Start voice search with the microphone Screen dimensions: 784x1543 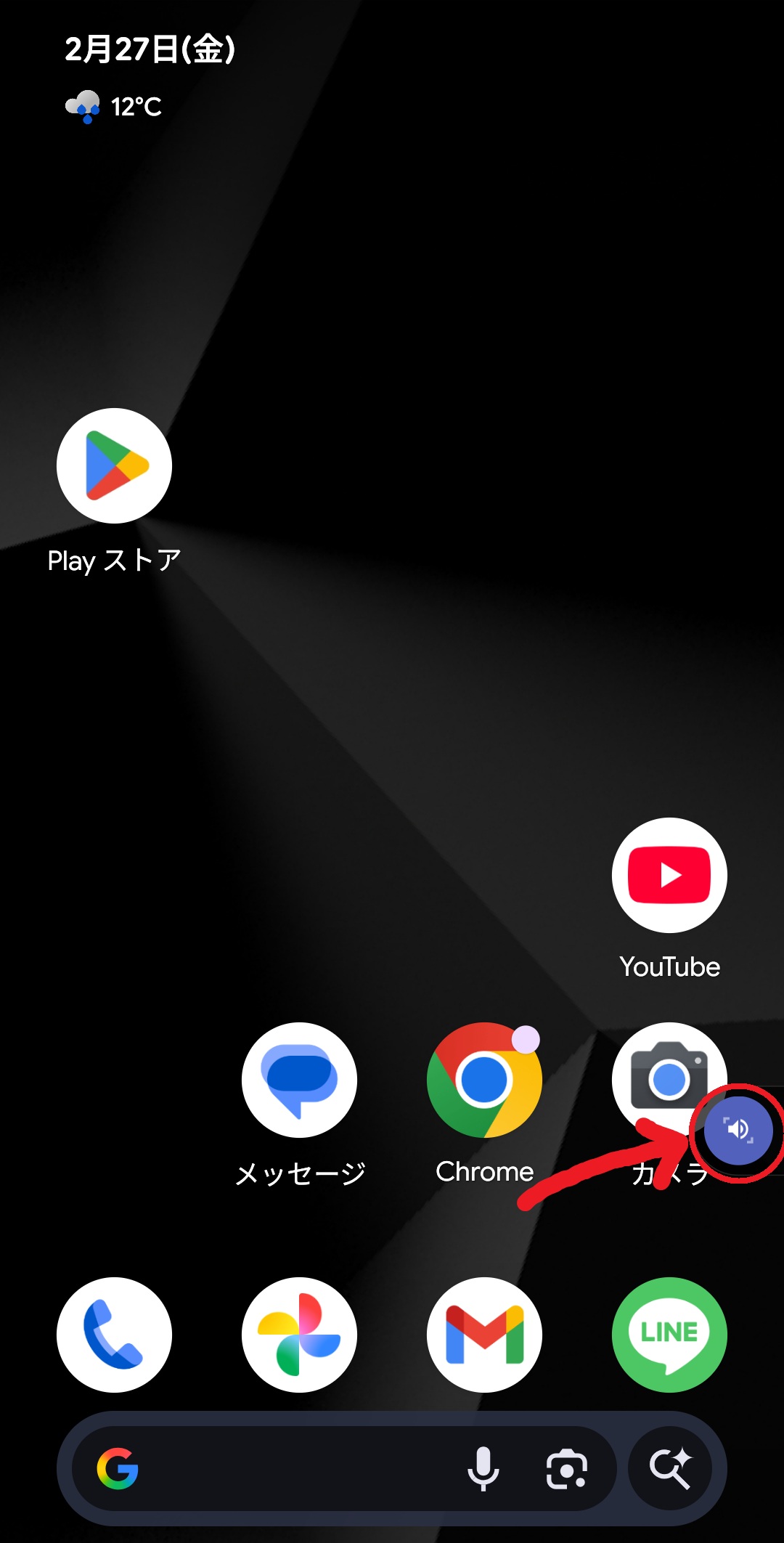click(483, 1468)
